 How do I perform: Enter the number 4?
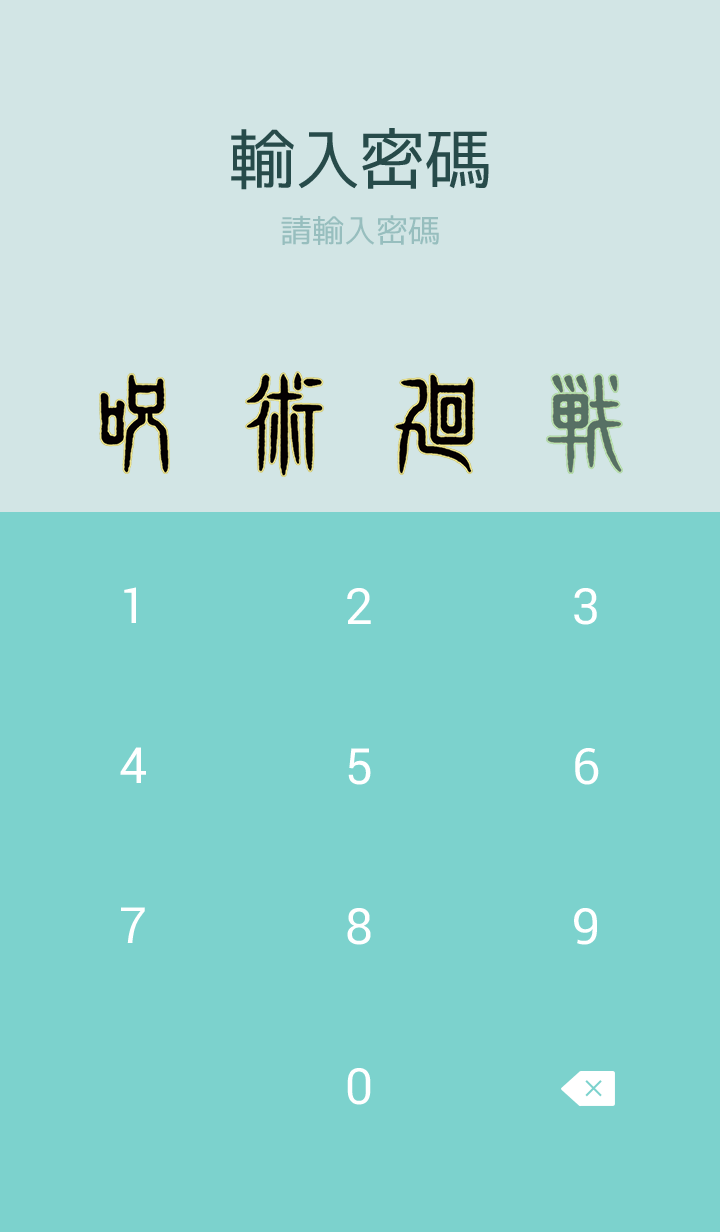point(132,767)
